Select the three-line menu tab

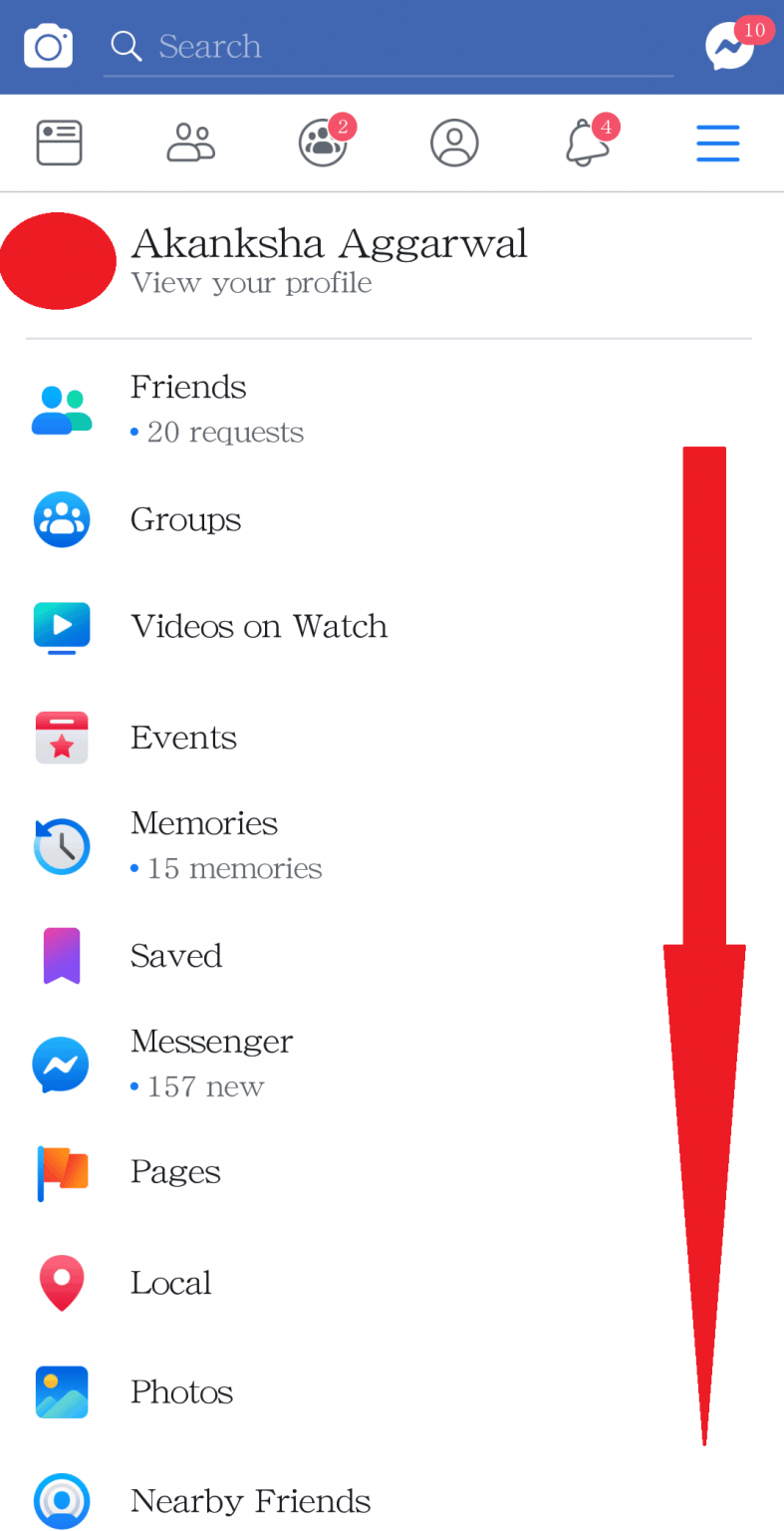point(717,143)
